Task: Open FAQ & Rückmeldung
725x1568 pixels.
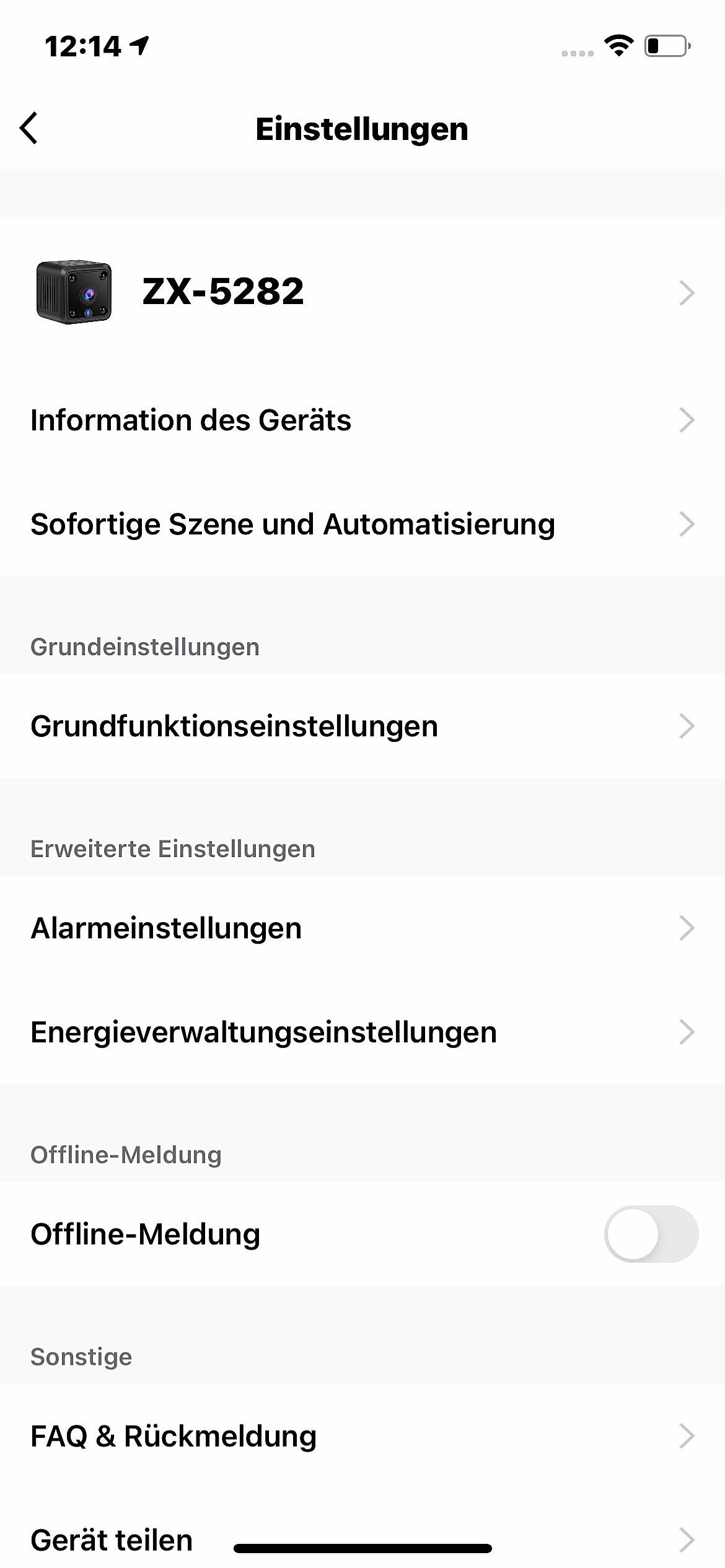Action: click(362, 1436)
